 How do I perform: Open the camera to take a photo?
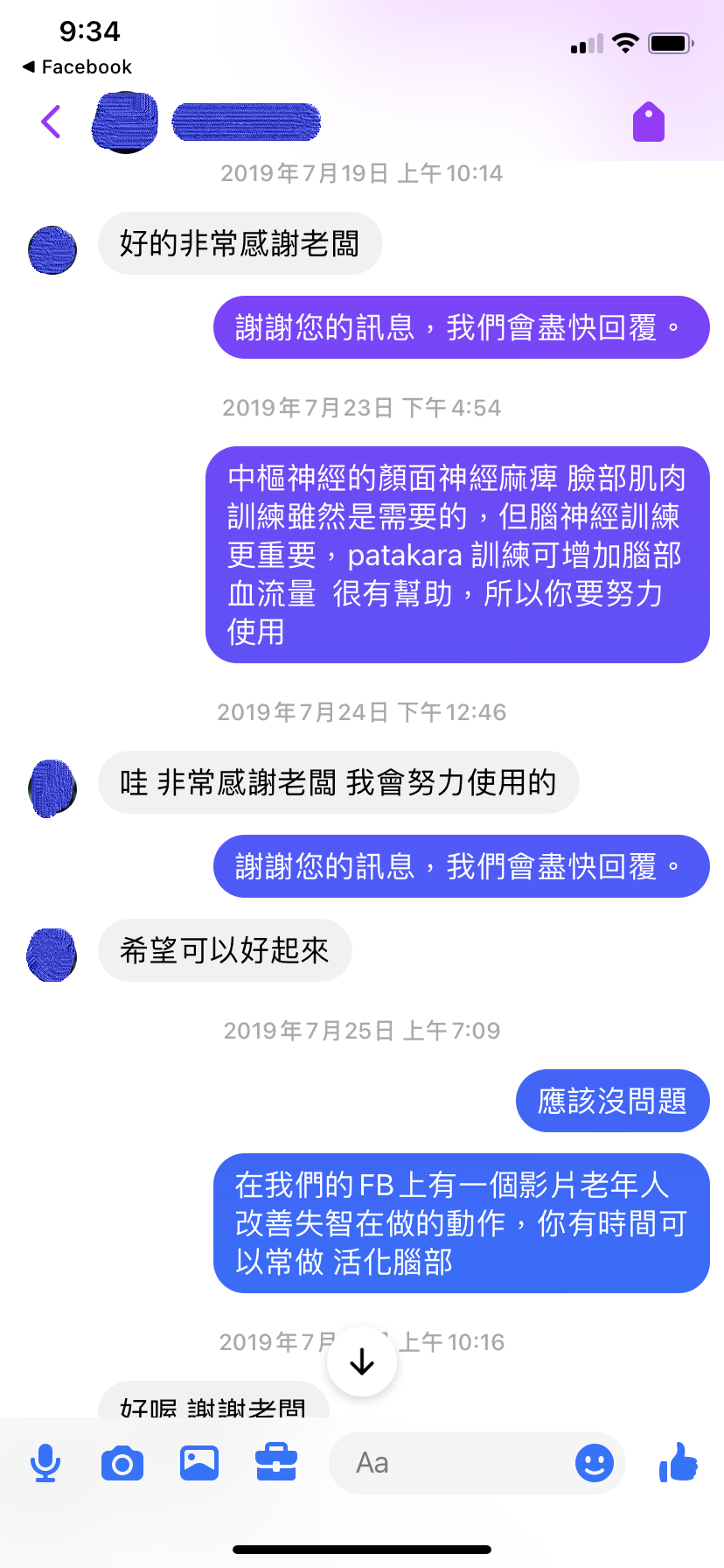click(x=122, y=1463)
